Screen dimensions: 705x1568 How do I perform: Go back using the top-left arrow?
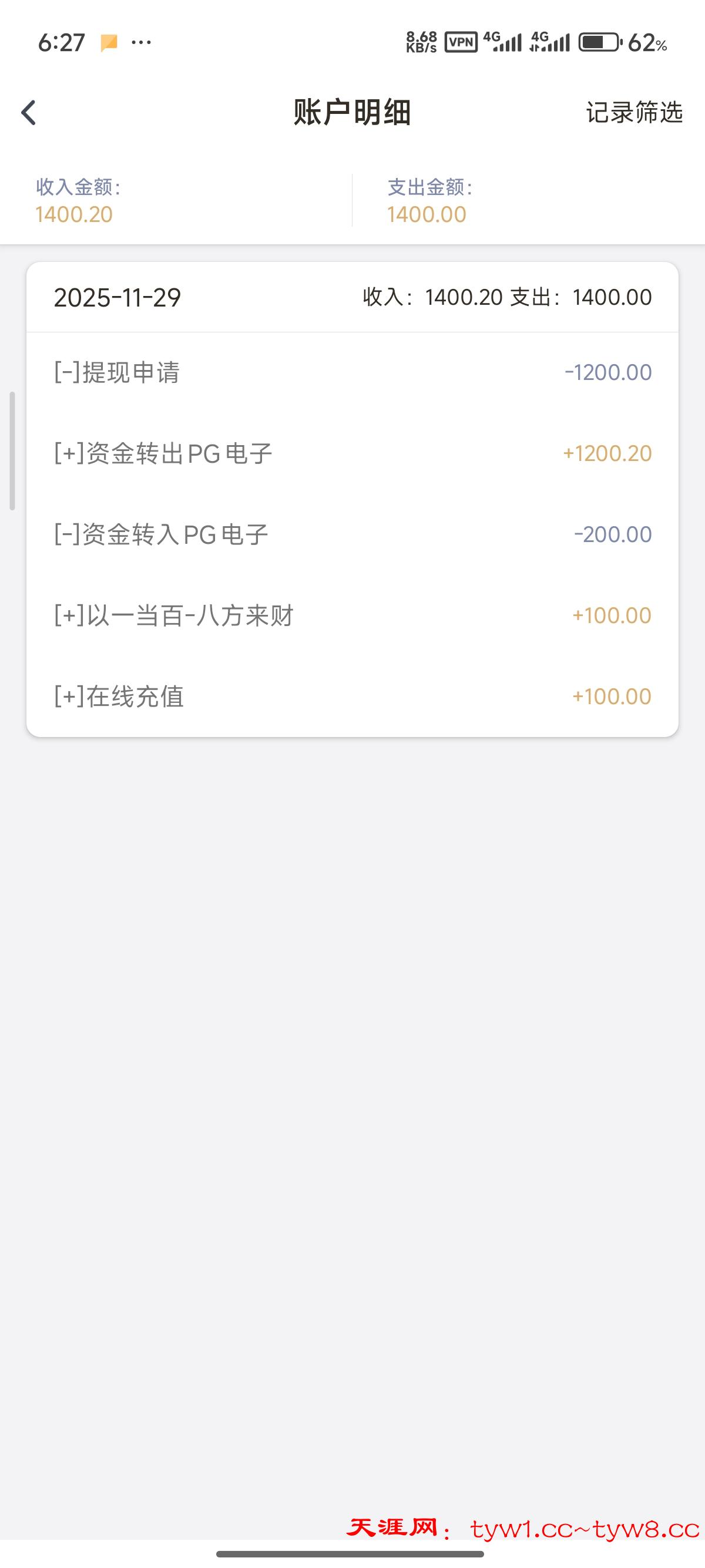pos(29,113)
